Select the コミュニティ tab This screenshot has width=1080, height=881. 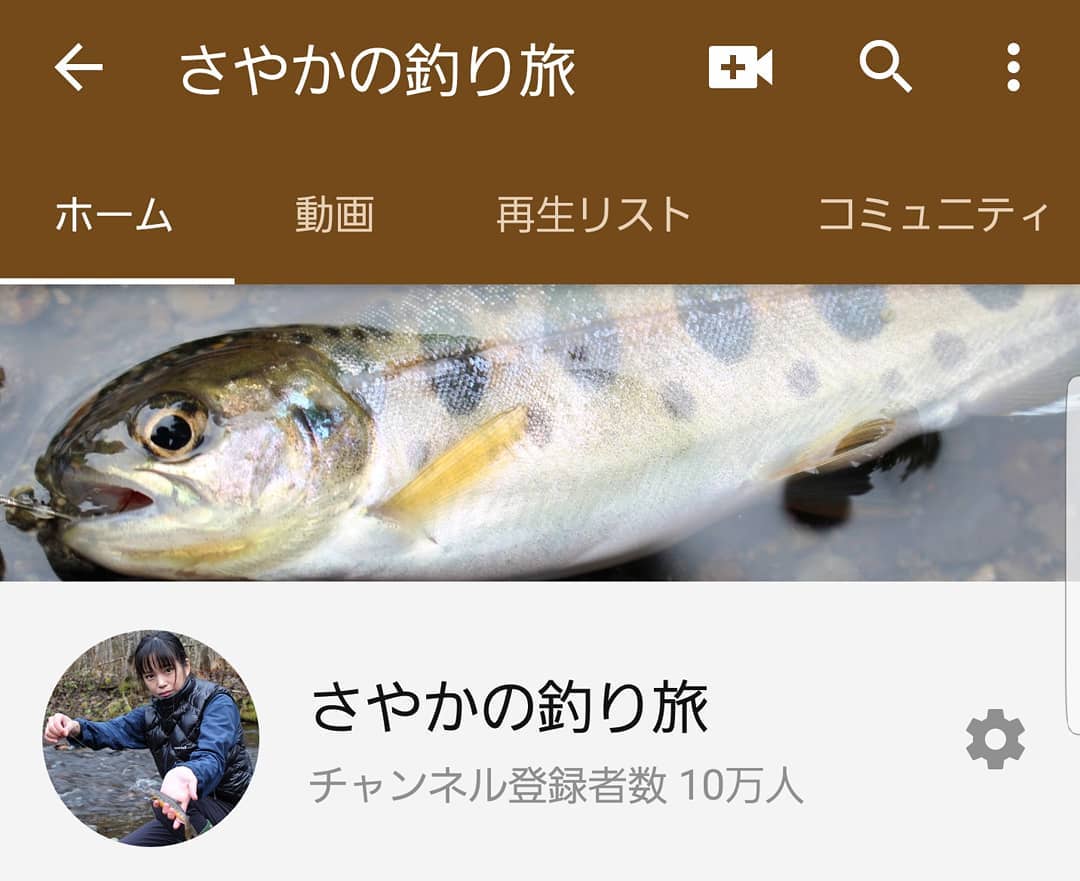pos(933,215)
